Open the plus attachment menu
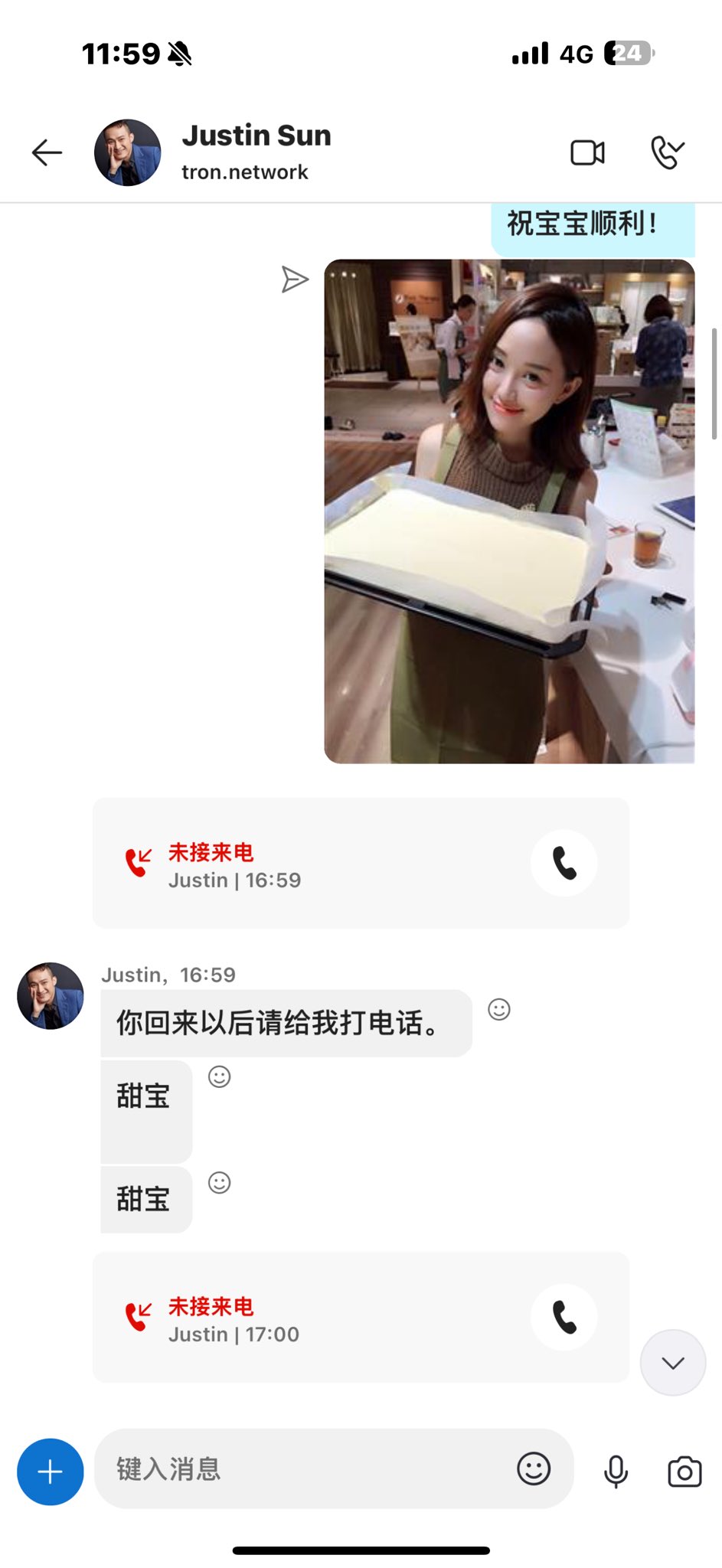Image resolution: width=722 pixels, height=1568 pixels. 51,1472
